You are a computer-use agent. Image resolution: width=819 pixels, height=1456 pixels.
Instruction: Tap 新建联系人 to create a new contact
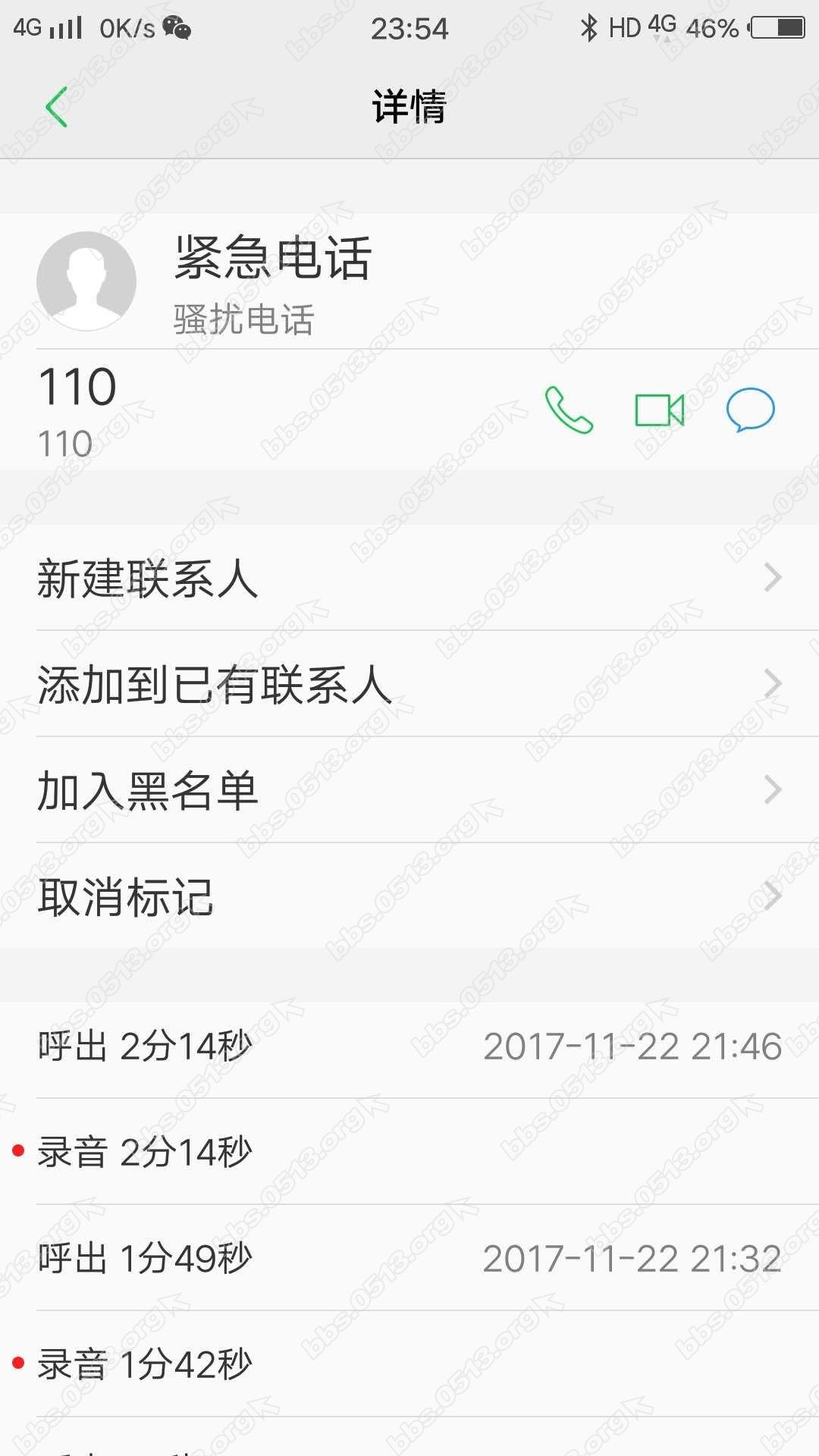[148, 580]
